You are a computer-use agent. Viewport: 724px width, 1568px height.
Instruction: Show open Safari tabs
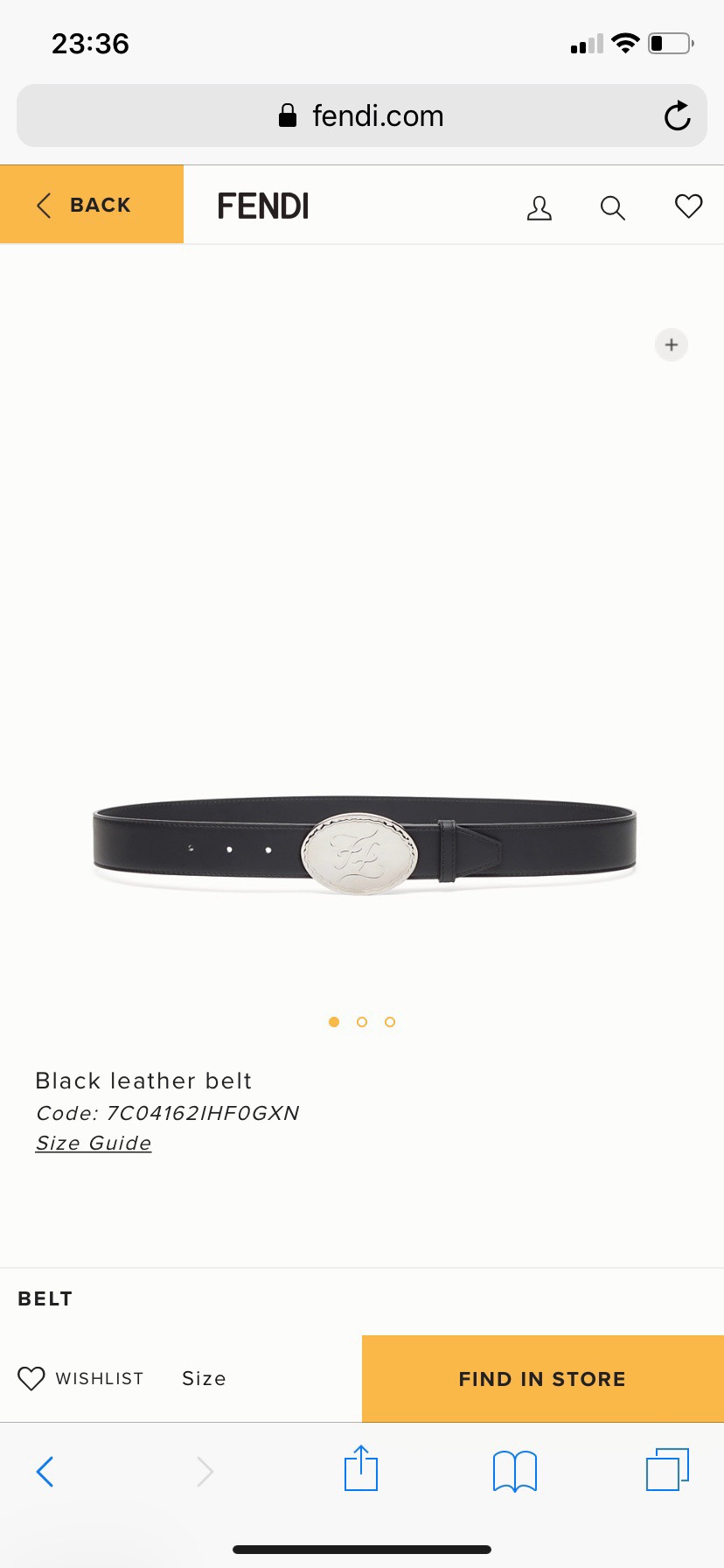click(668, 1469)
